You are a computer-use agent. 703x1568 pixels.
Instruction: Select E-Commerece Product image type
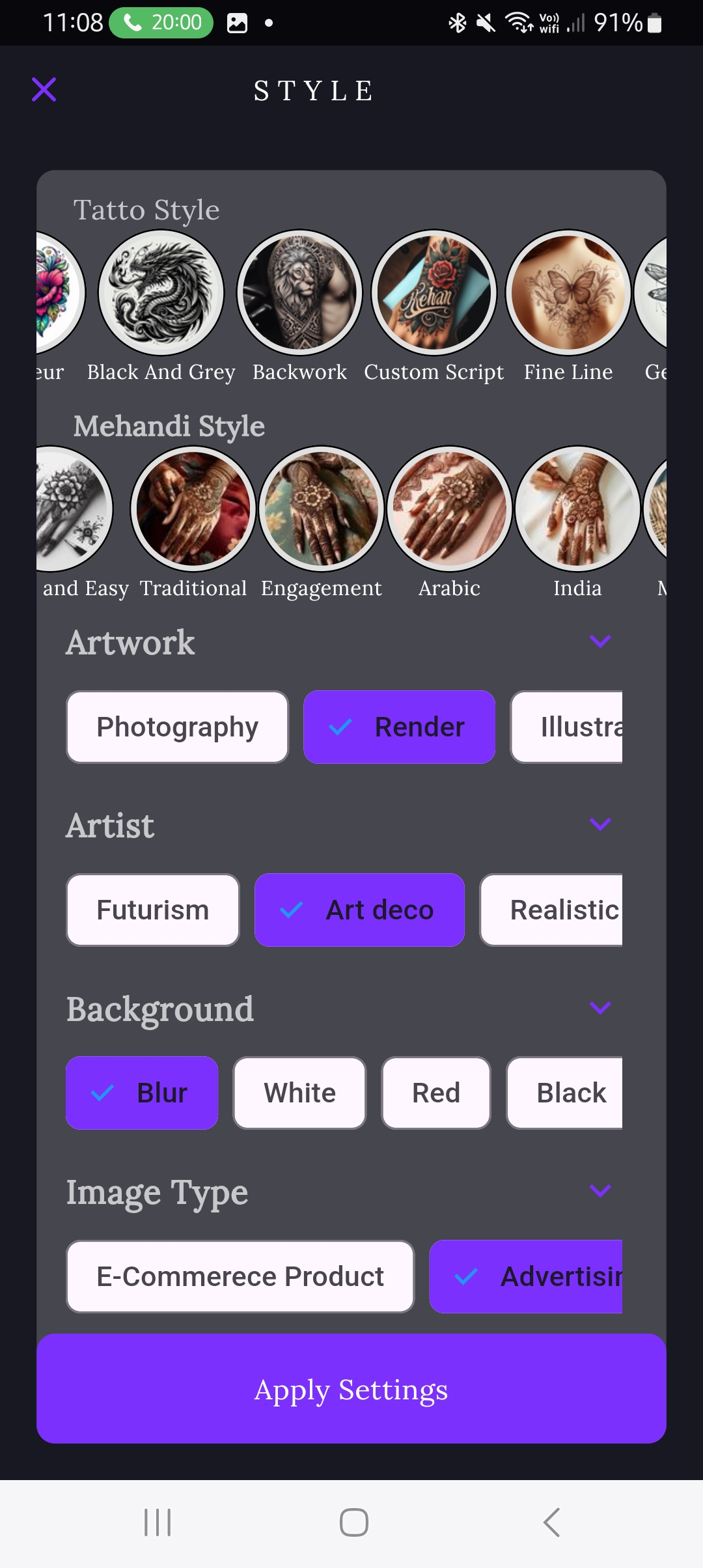coord(240,1276)
